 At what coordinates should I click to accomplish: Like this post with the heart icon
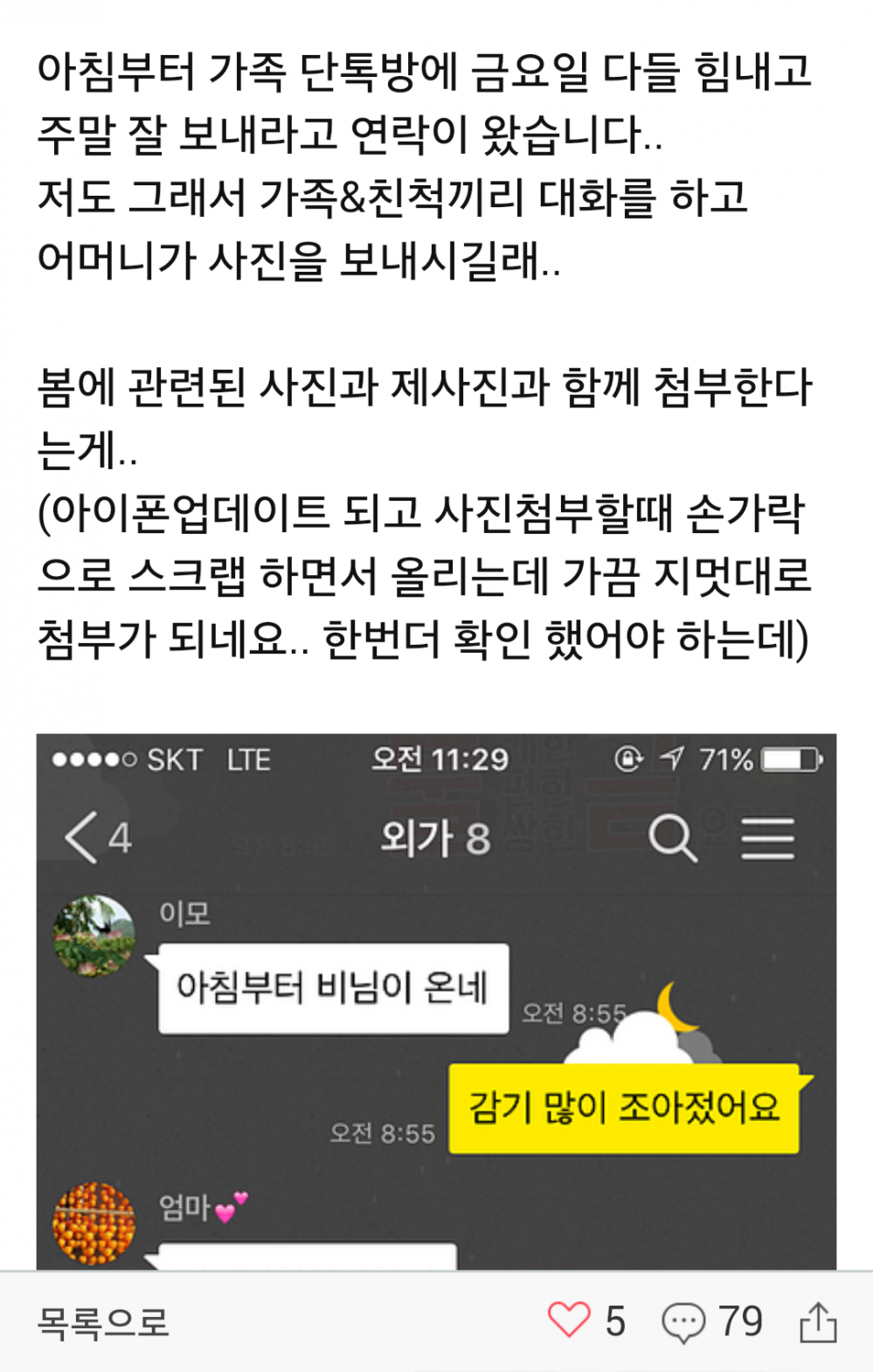[x=569, y=1320]
